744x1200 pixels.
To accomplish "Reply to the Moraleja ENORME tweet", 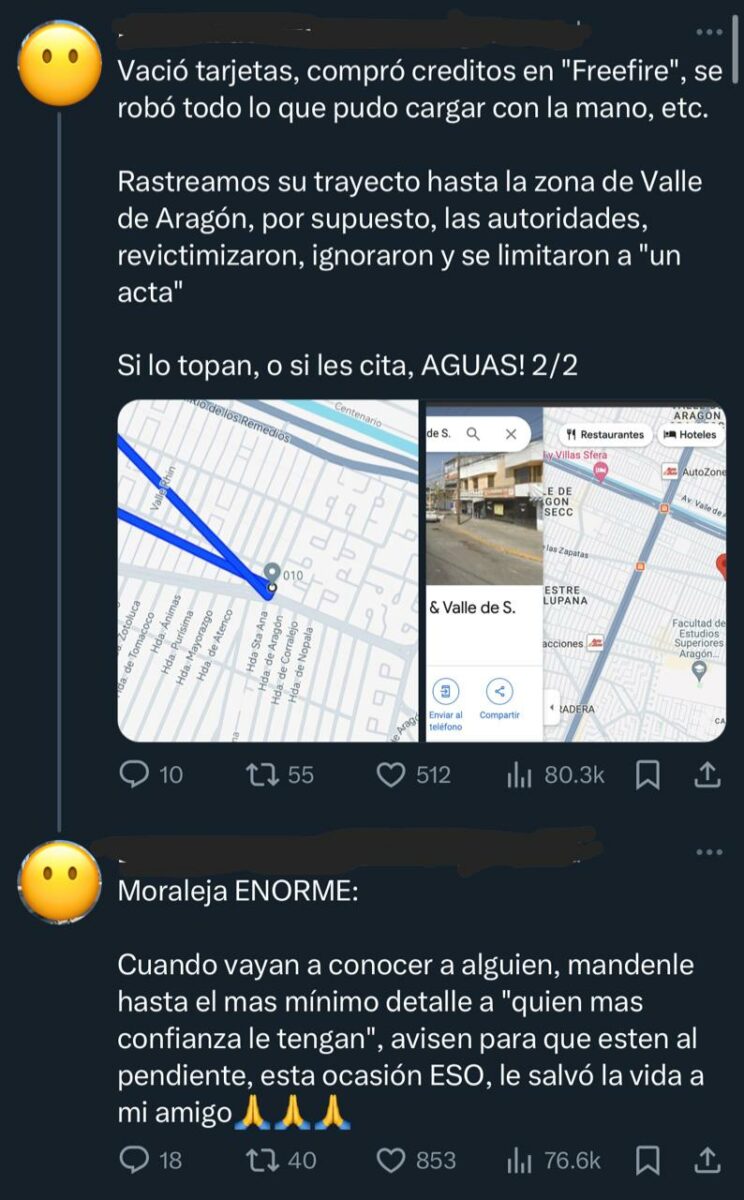I will pos(134,1160).
